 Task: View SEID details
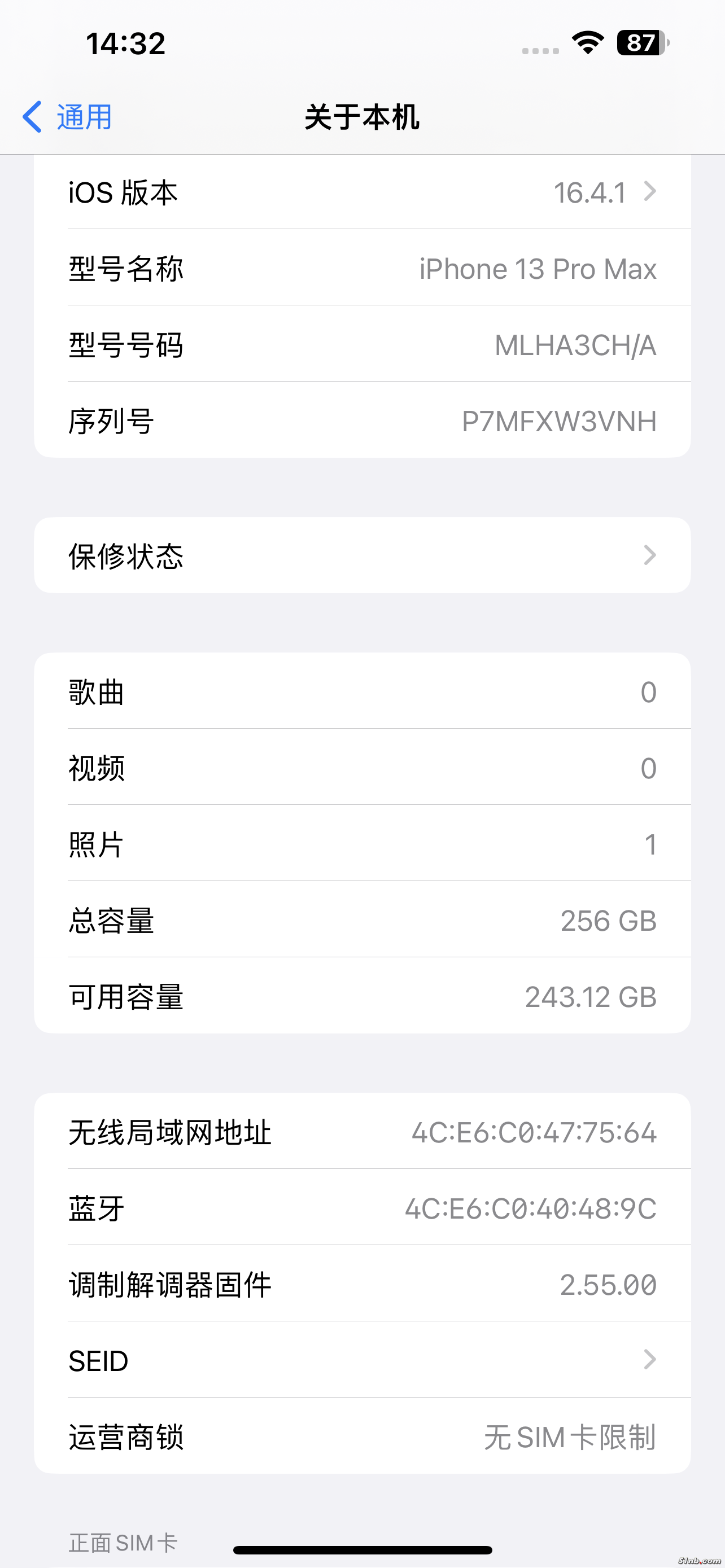click(361, 1360)
